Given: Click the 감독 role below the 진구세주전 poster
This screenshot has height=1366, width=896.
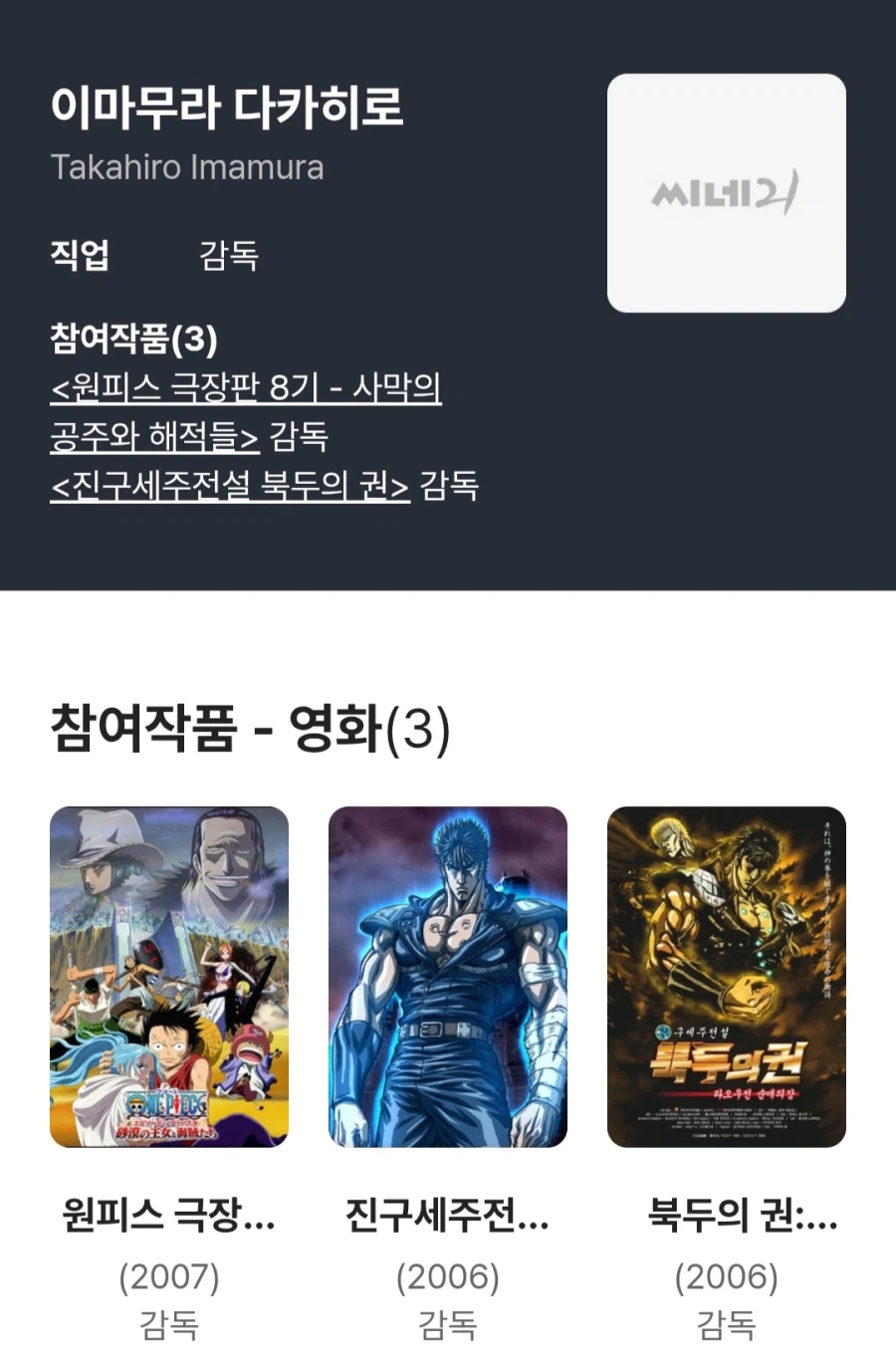Looking at the screenshot, I should (x=448, y=1324).
